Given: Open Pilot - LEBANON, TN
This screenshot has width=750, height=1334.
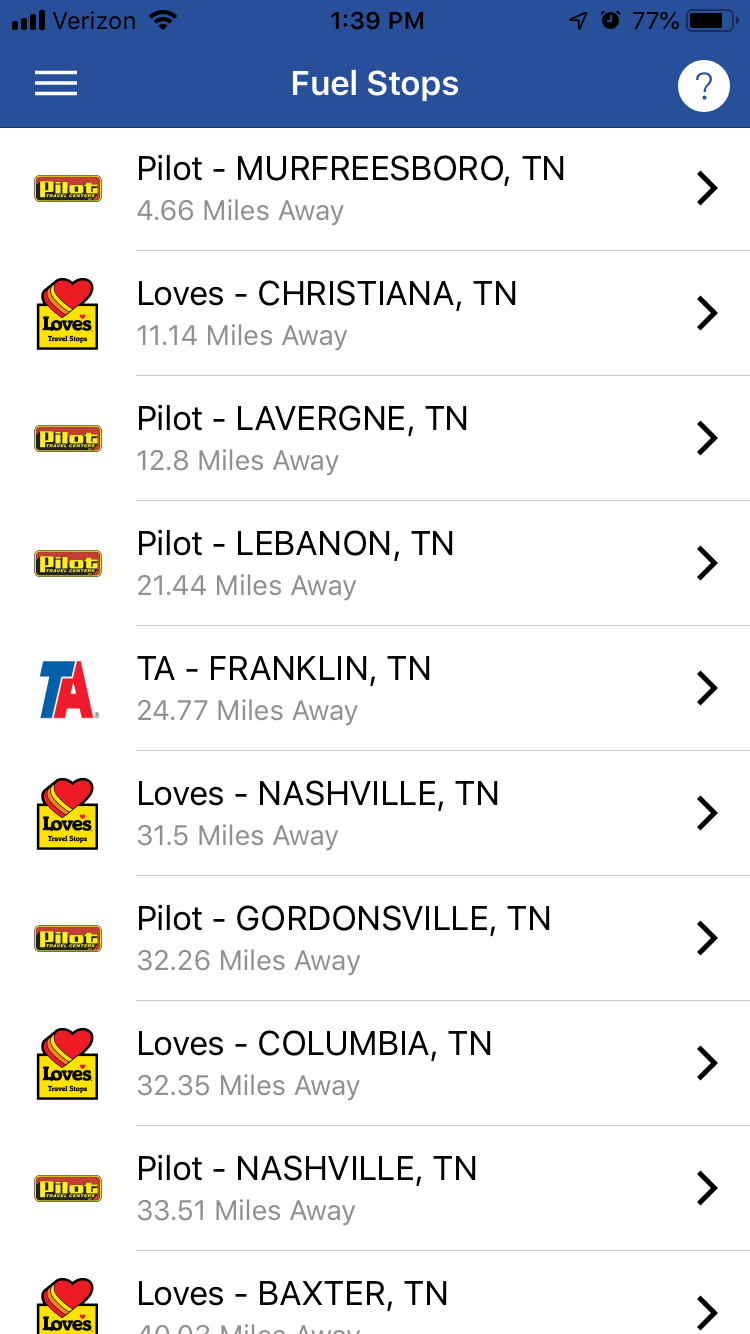Looking at the screenshot, I should [x=375, y=563].
